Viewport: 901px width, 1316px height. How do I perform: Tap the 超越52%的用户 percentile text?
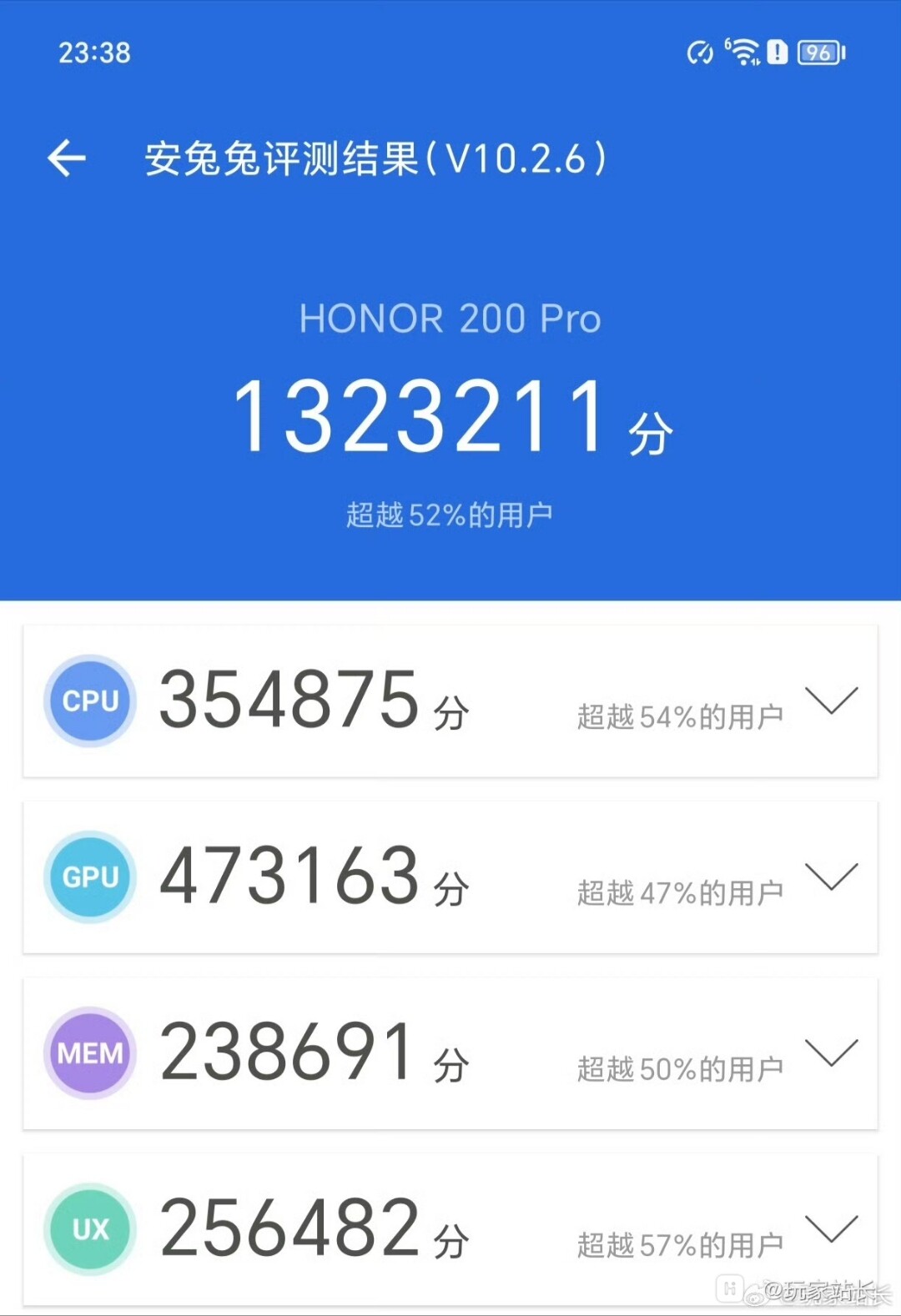[450, 514]
